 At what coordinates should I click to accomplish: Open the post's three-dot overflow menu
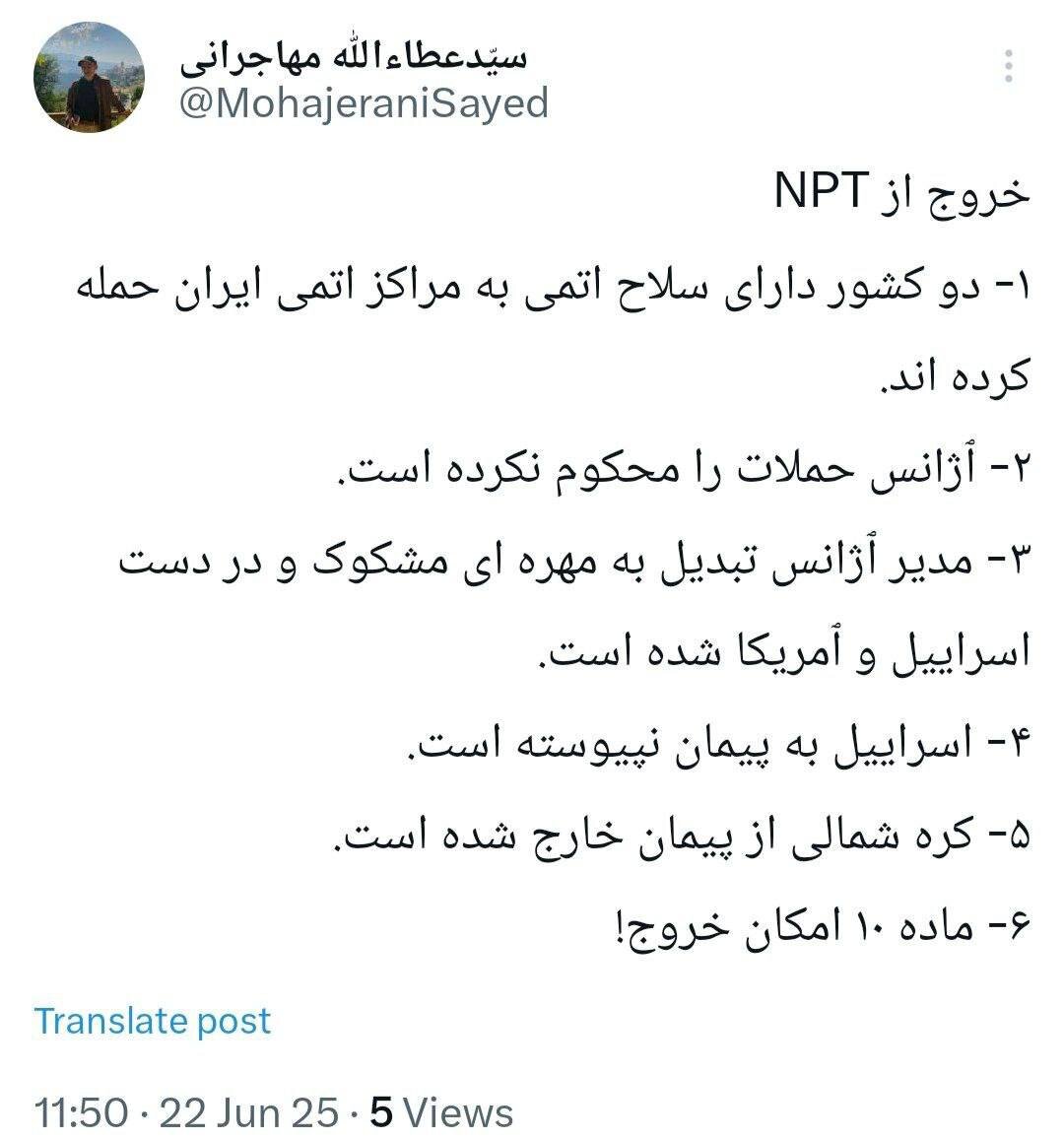point(1008,66)
